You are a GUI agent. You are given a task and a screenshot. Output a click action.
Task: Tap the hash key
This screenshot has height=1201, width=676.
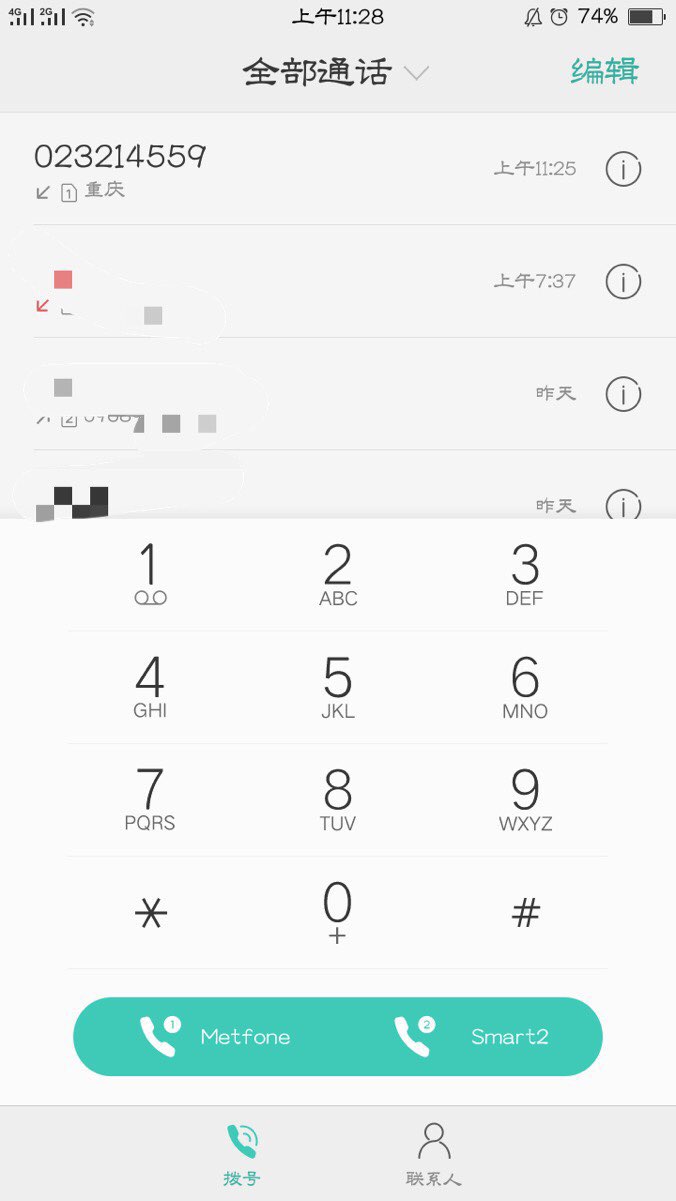(525, 912)
